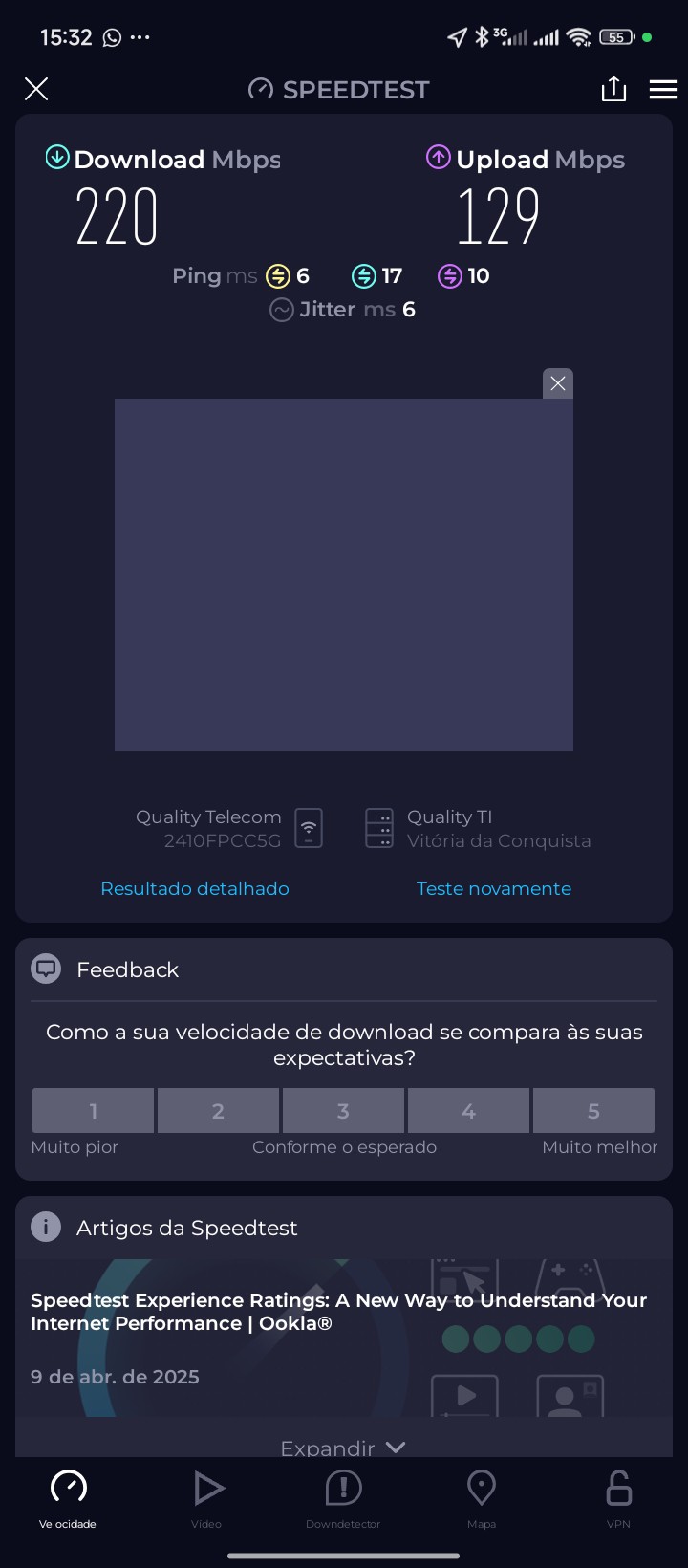The height and width of the screenshot is (1568, 688).
Task: Select feedback rating 3
Action: point(343,1110)
